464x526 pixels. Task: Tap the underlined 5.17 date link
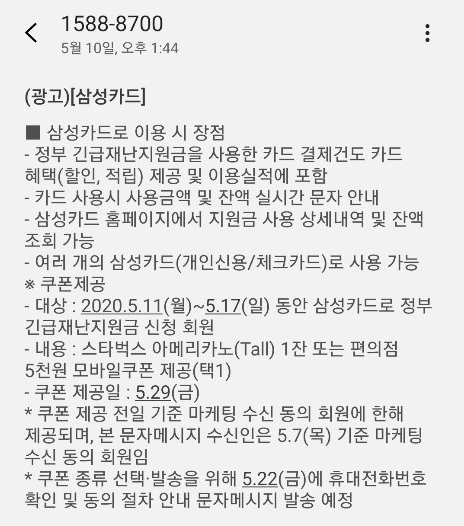click(x=223, y=306)
